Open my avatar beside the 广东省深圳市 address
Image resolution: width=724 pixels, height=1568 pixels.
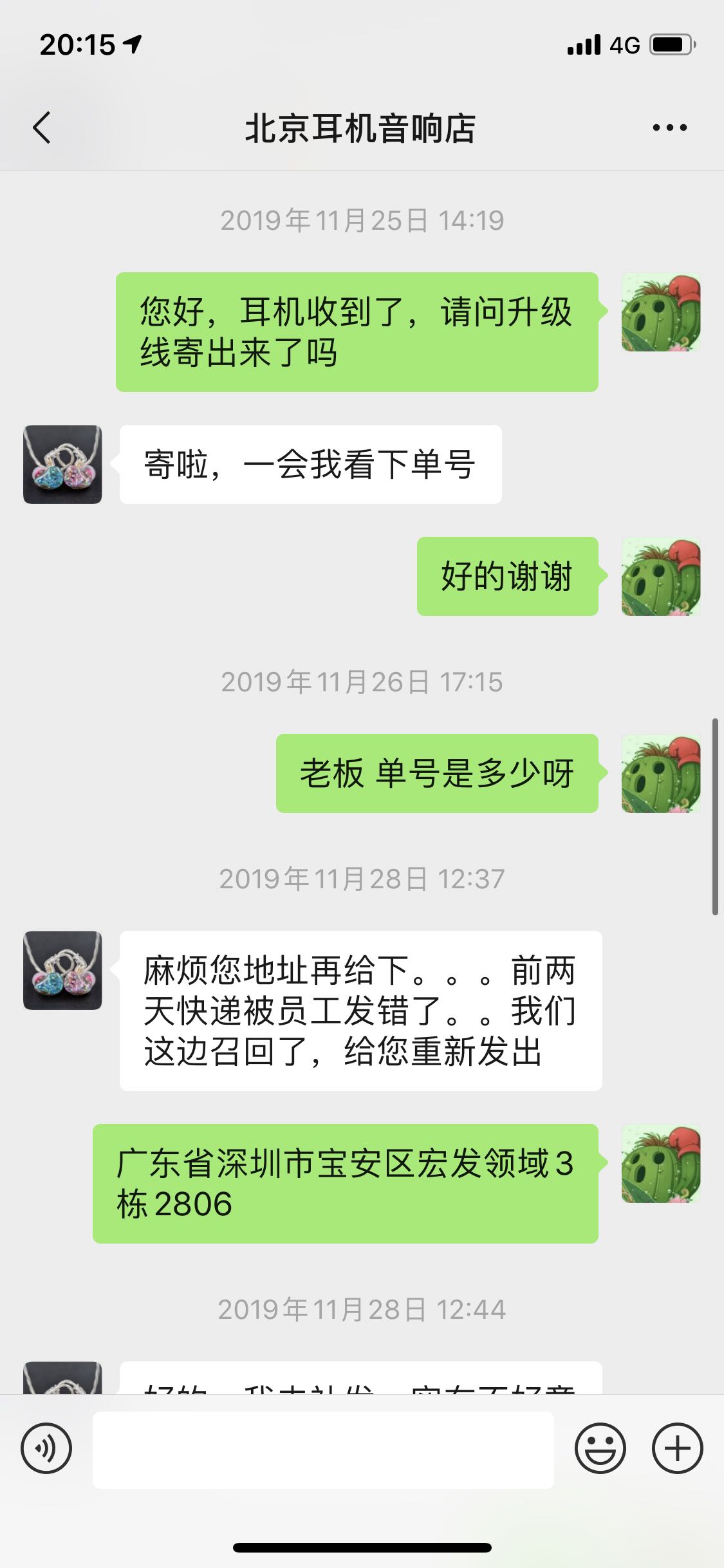coord(660,1164)
